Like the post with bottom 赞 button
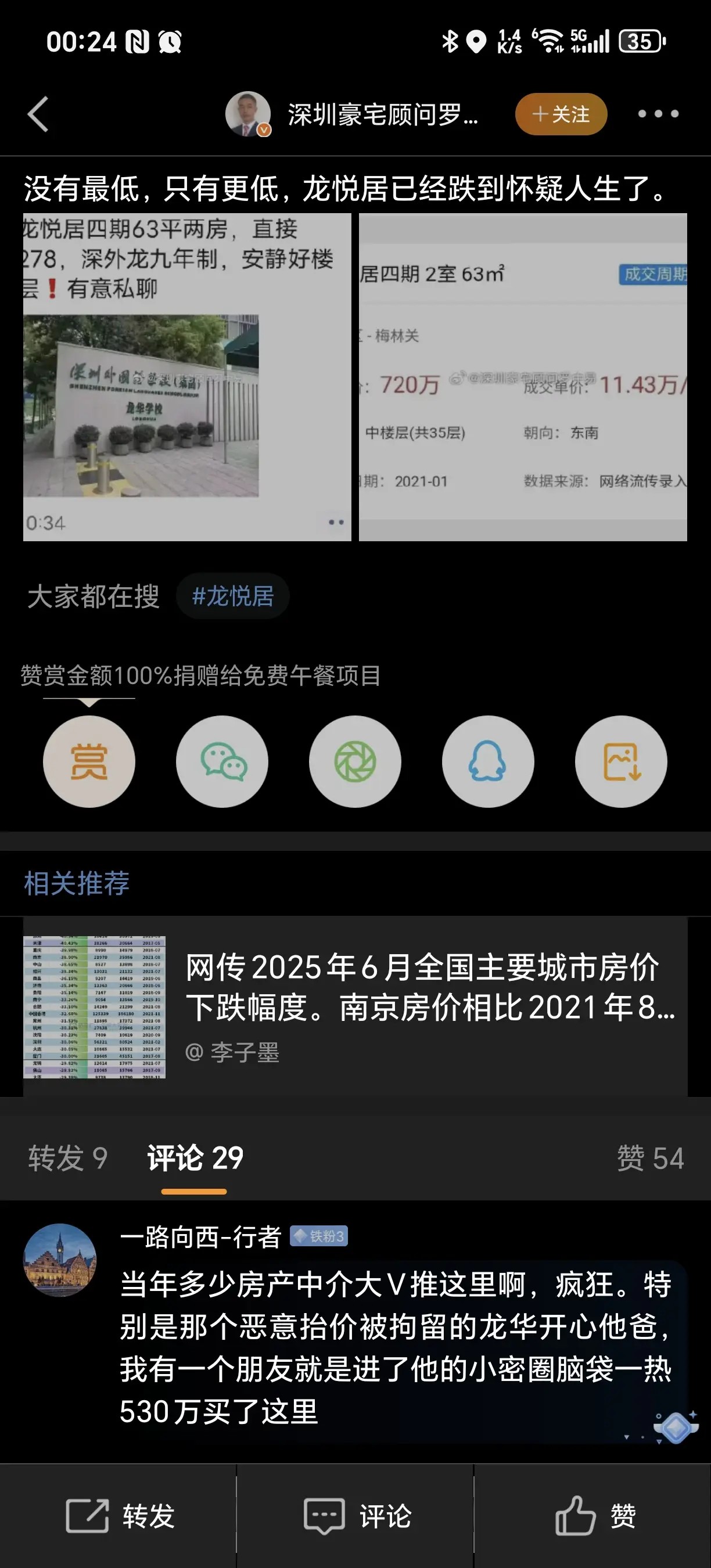Image resolution: width=711 pixels, height=1568 pixels. 595,1516
